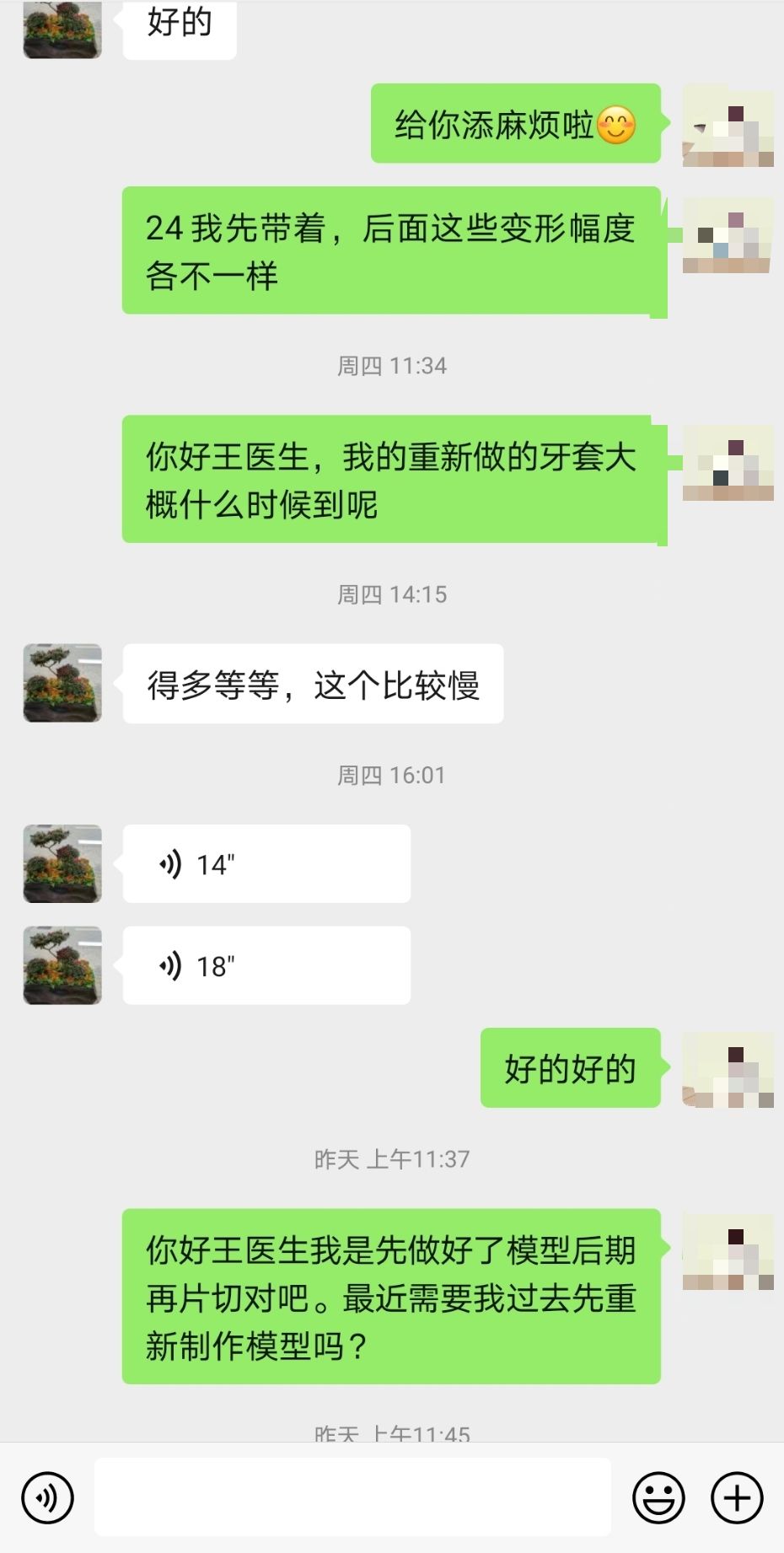Play the 14-second voice message
This screenshot has width=784, height=1553.
266,864
